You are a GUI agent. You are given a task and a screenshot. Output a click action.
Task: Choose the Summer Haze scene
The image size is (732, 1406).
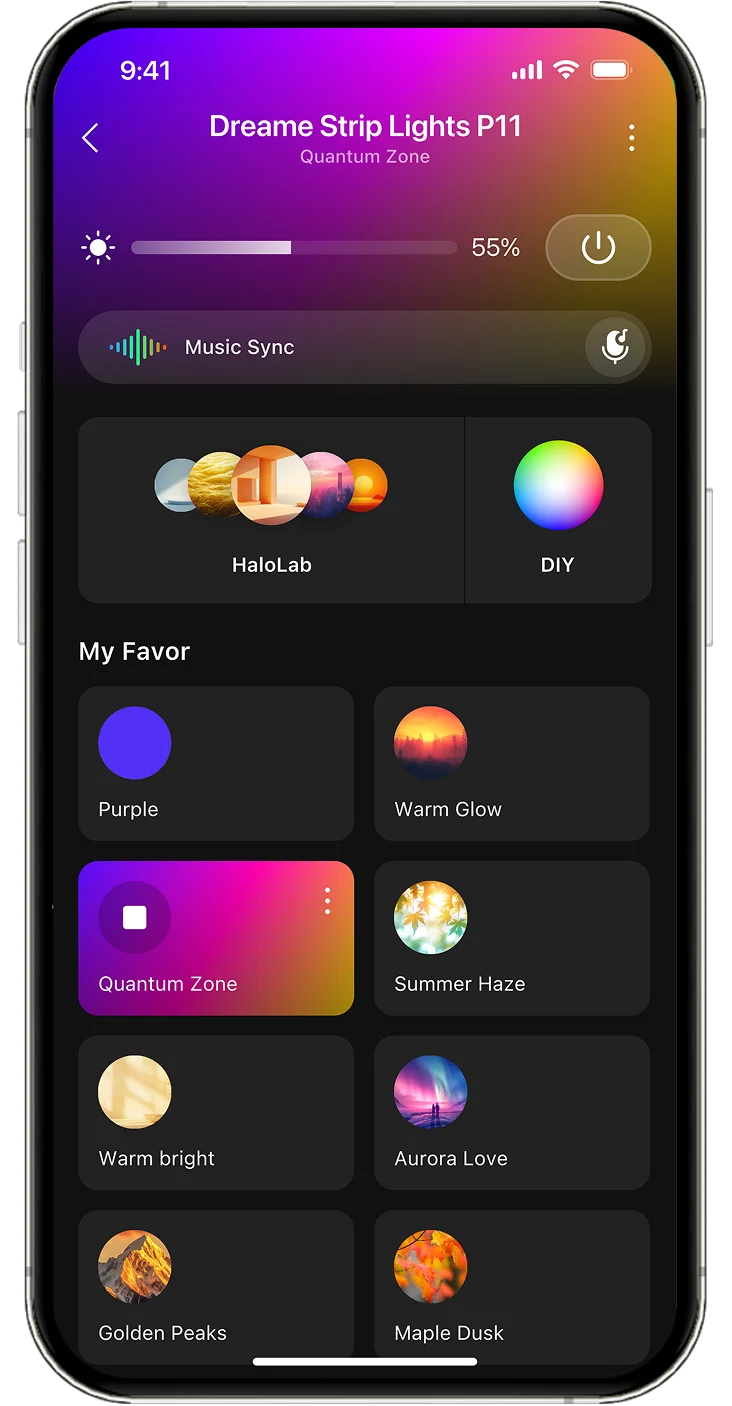(x=512, y=938)
